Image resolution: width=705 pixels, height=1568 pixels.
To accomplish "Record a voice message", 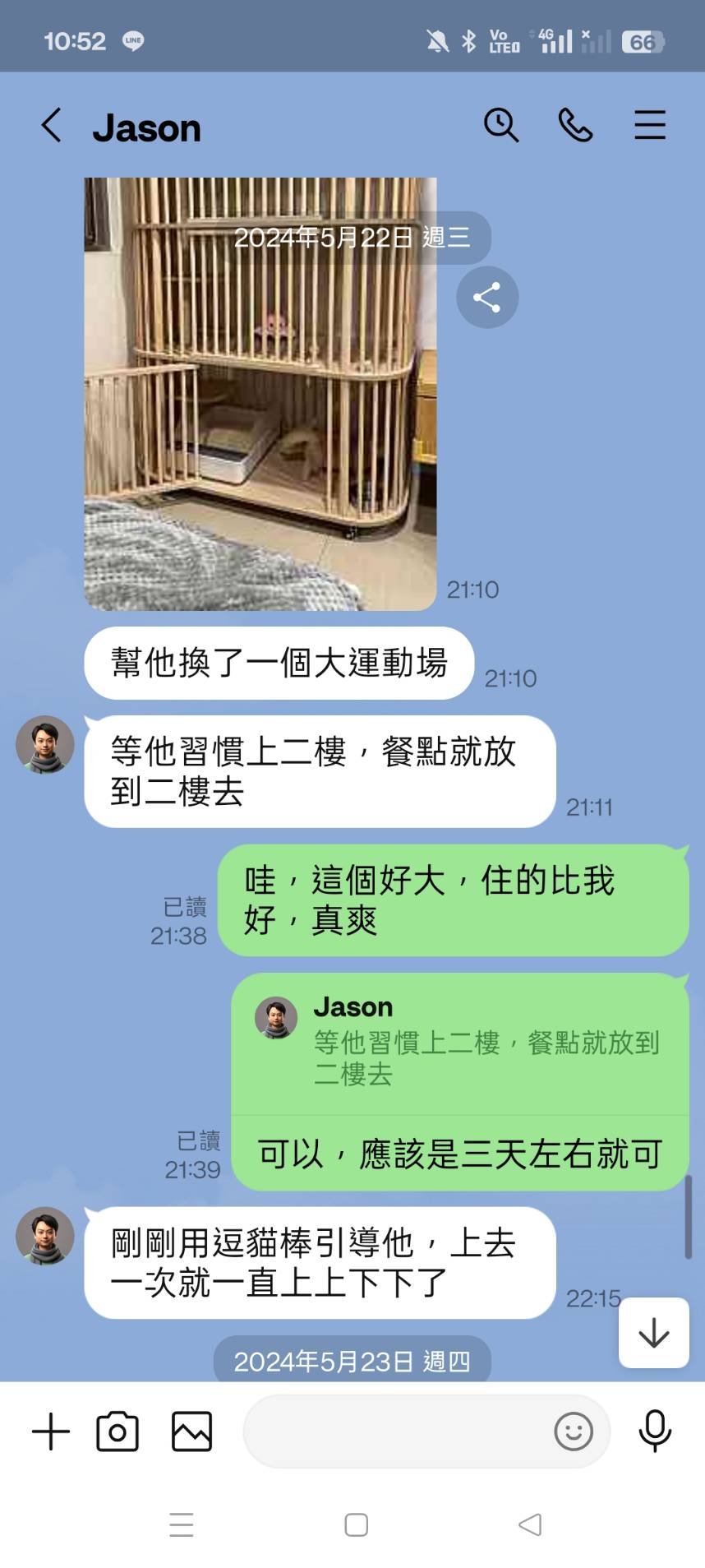I will [x=655, y=1432].
